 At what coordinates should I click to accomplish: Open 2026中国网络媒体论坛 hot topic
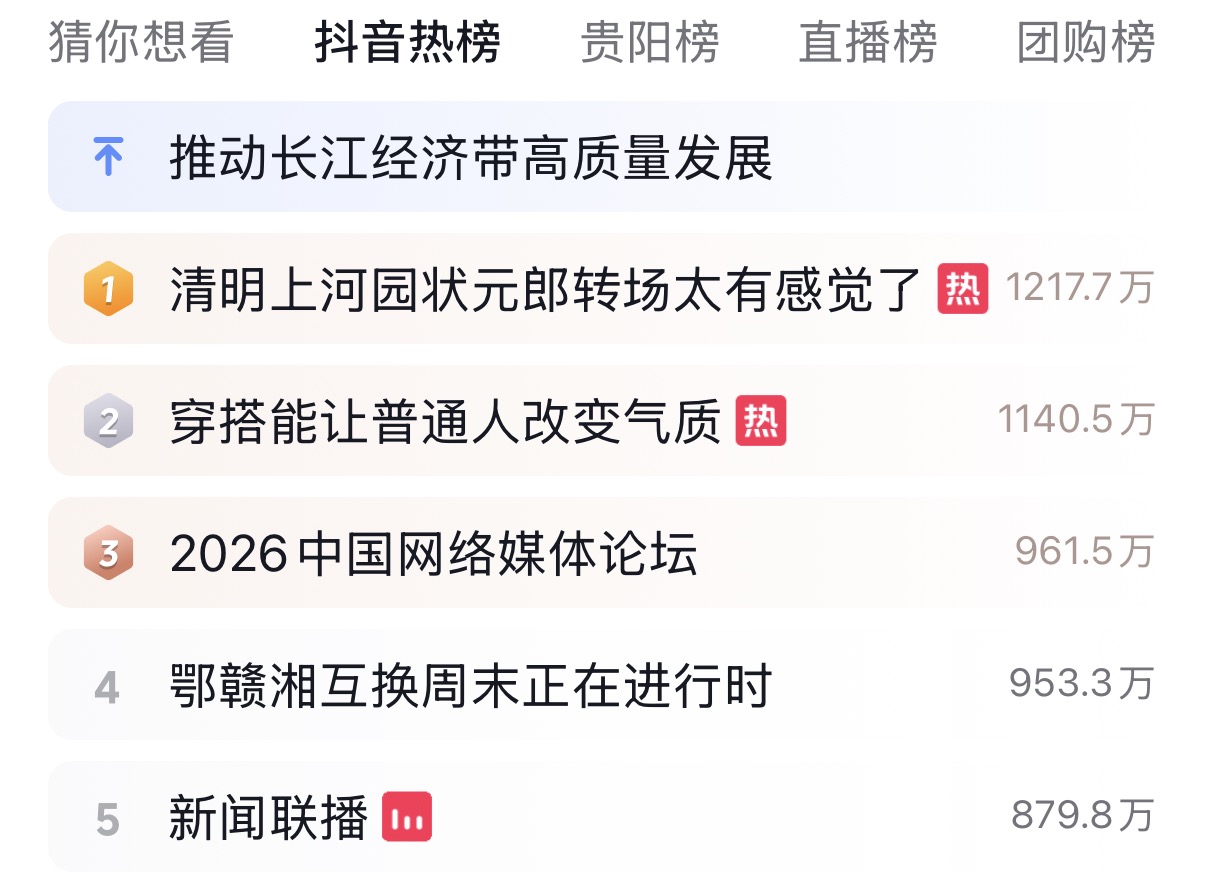pyautogui.click(x=433, y=553)
